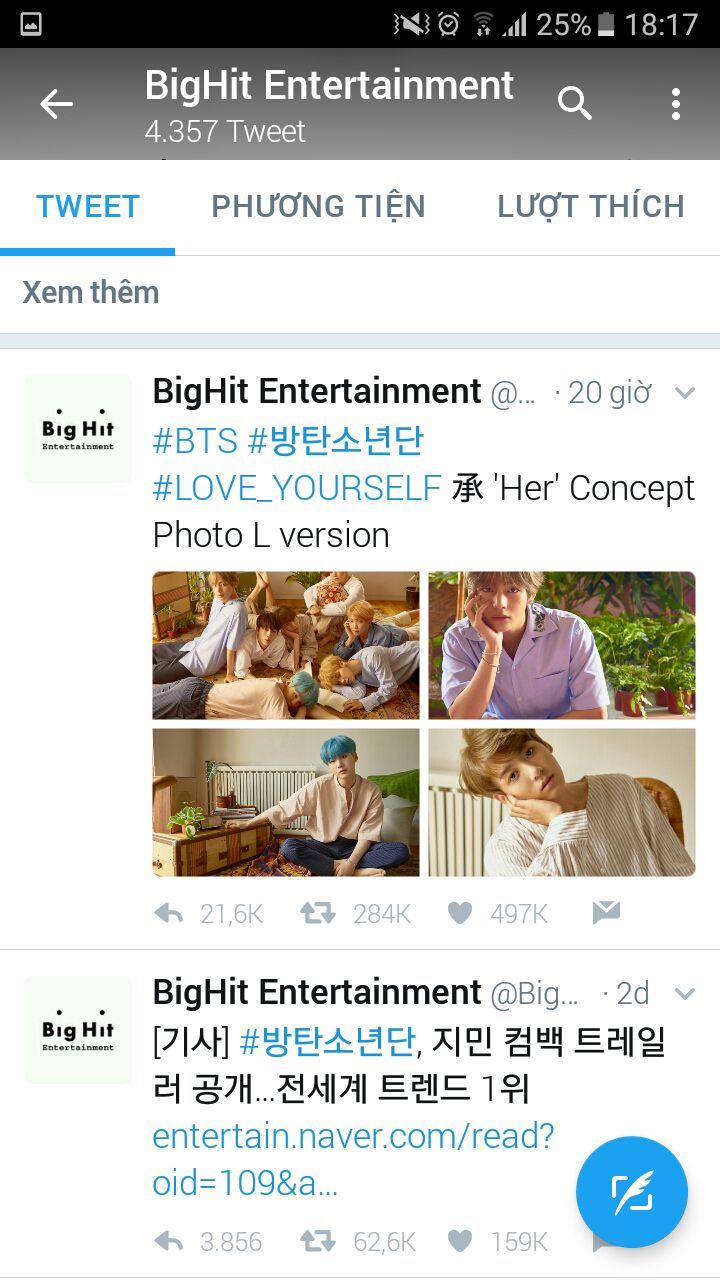The width and height of the screenshot is (720, 1280).
Task: Tap the Xem thêm row
Action: (91, 292)
